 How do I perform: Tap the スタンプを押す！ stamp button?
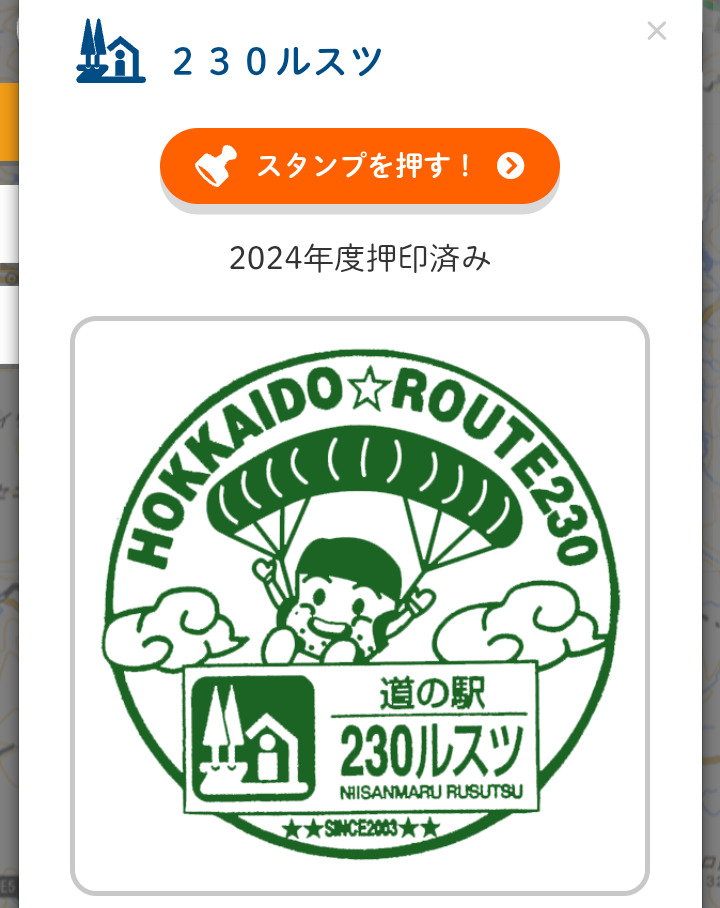click(359, 166)
